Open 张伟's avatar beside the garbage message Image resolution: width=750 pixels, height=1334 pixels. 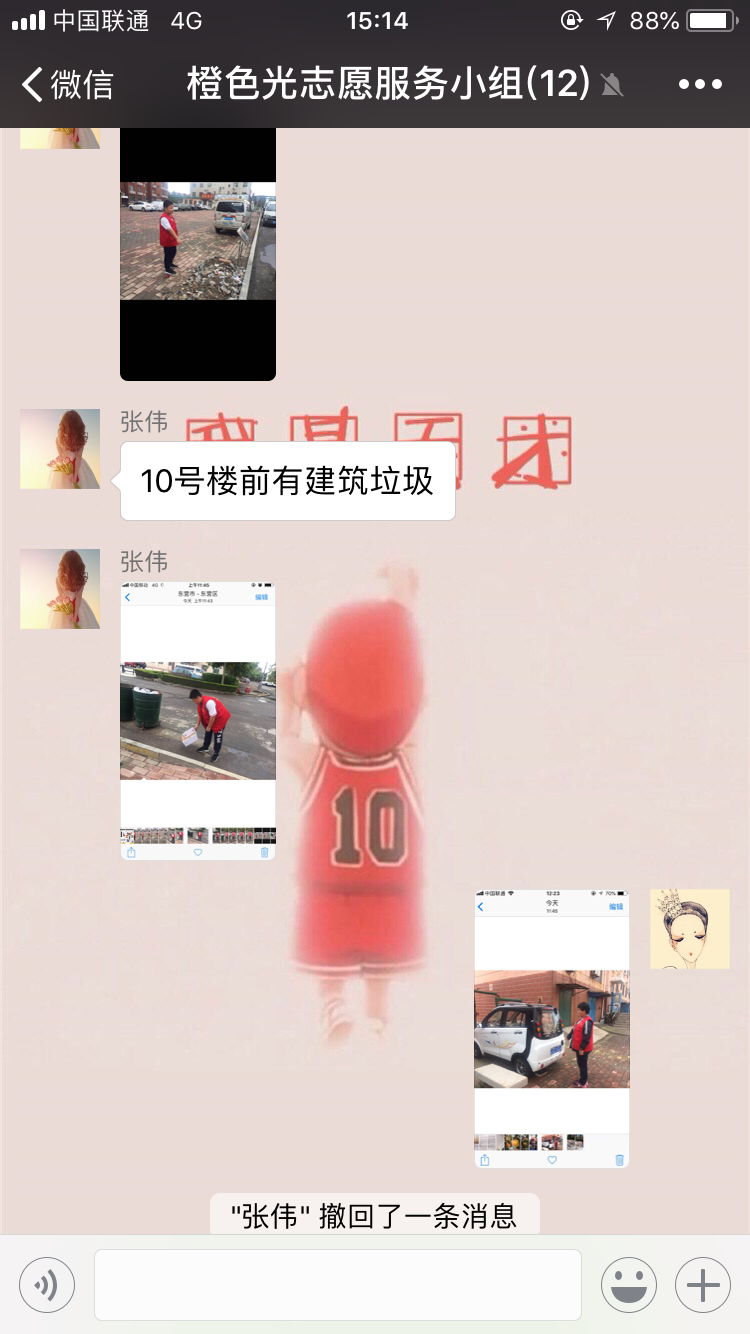tap(60, 449)
